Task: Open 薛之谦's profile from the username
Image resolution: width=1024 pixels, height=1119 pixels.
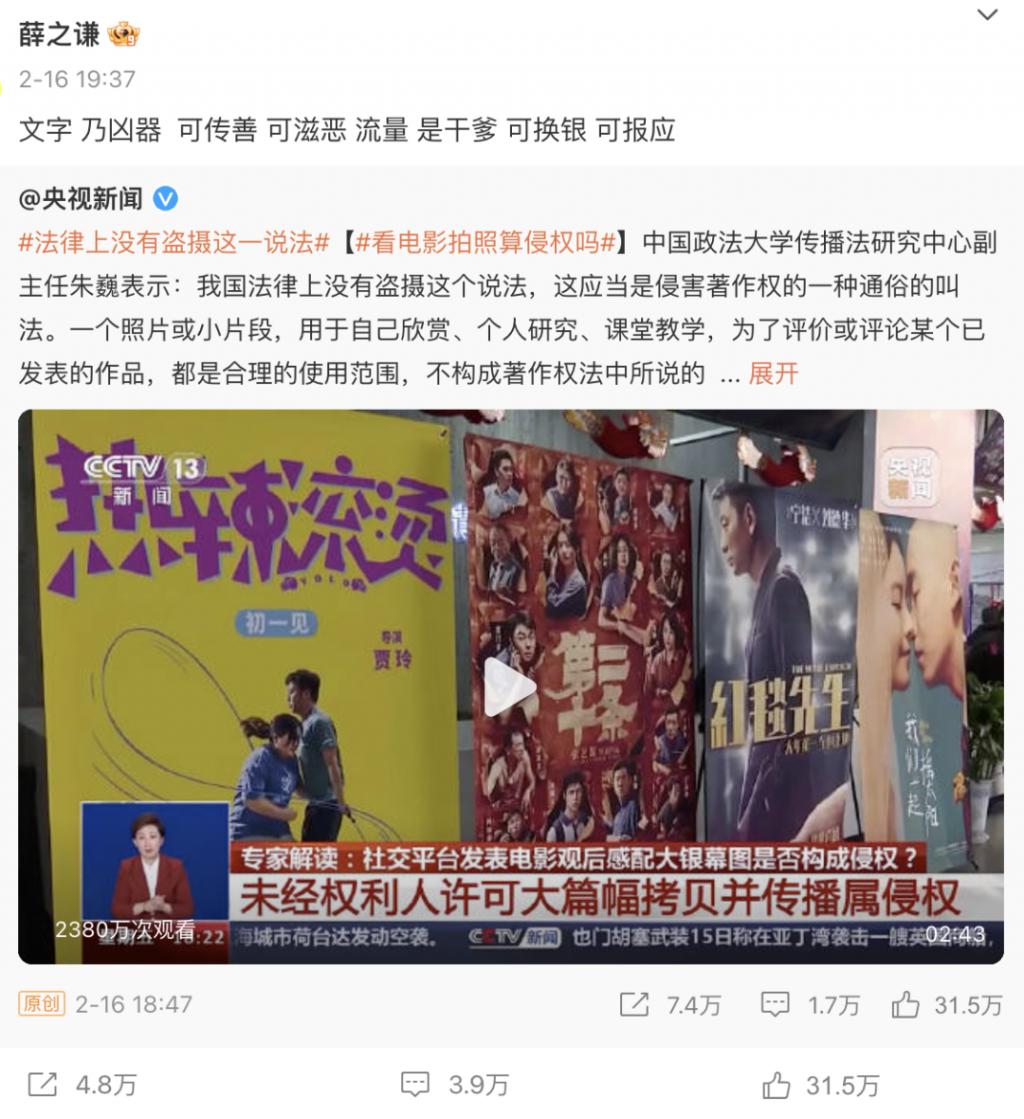Action: click(60, 35)
